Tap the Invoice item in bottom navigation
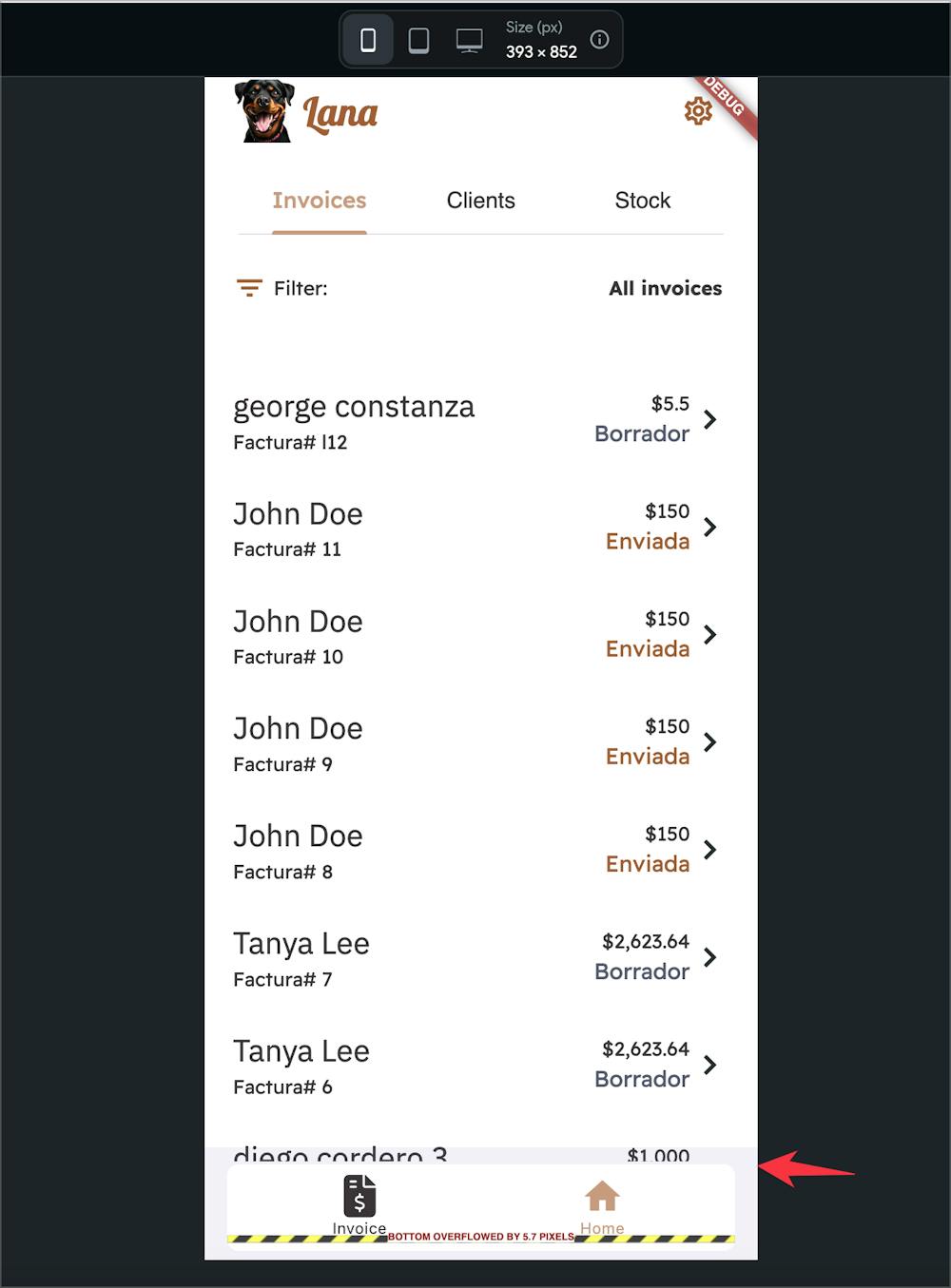This screenshot has height=1288, width=951. pyautogui.click(x=359, y=1202)
